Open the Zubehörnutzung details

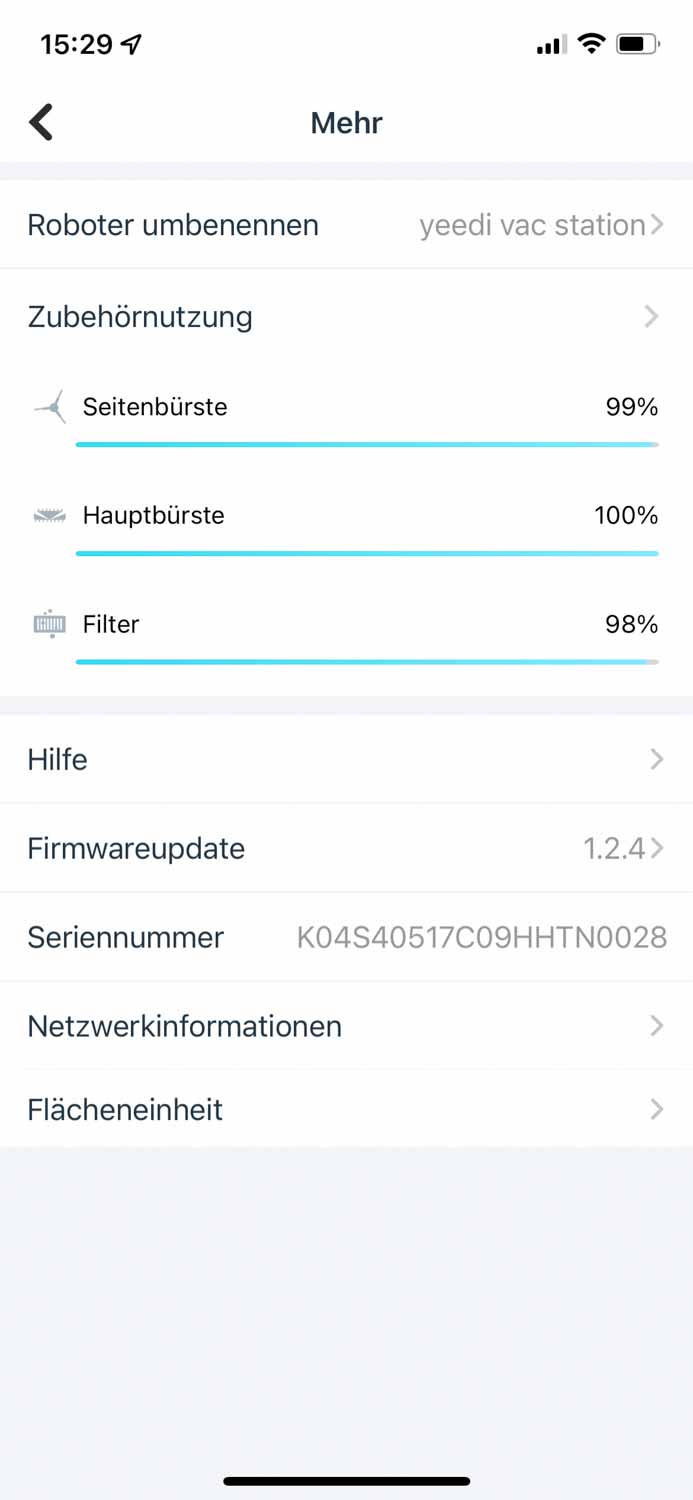pyautogui.click(x=346, y=317)
